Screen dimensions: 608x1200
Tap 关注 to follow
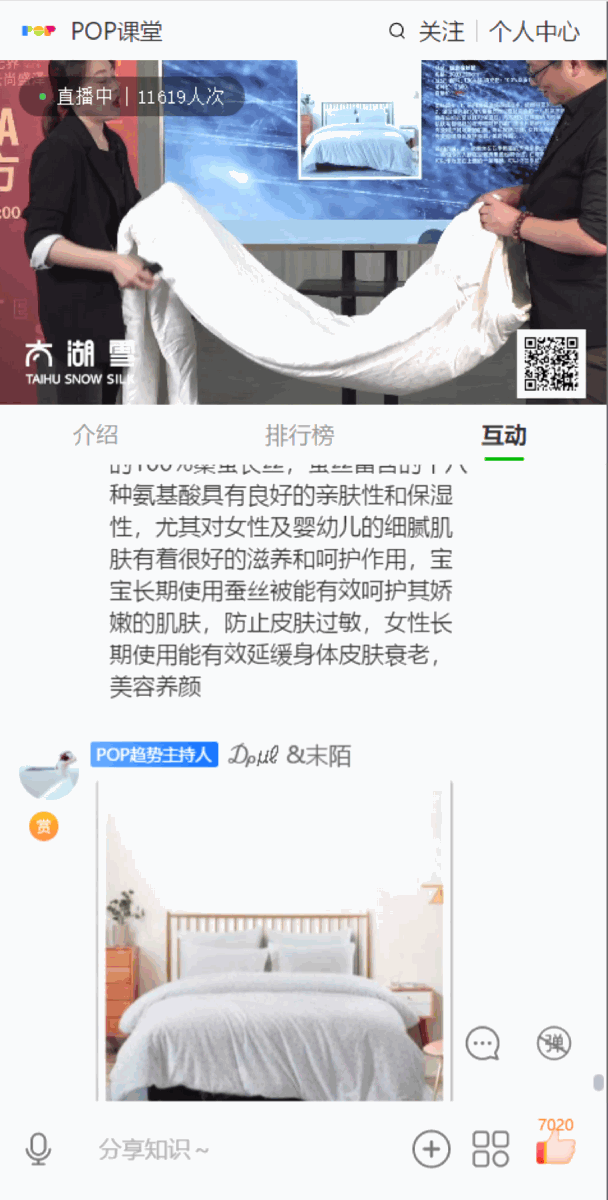point(441,32)
